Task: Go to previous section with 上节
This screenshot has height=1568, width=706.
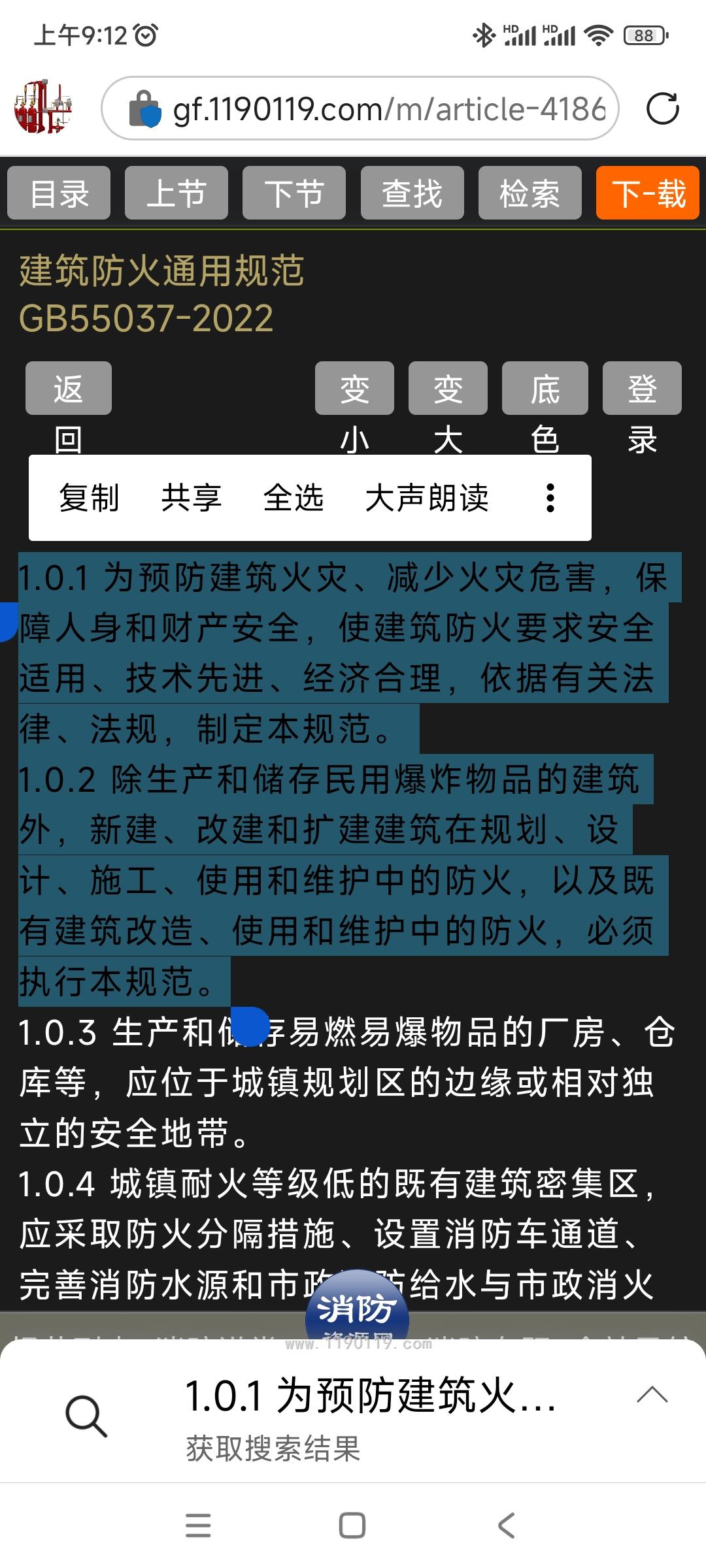Action: tap(176, 193)
